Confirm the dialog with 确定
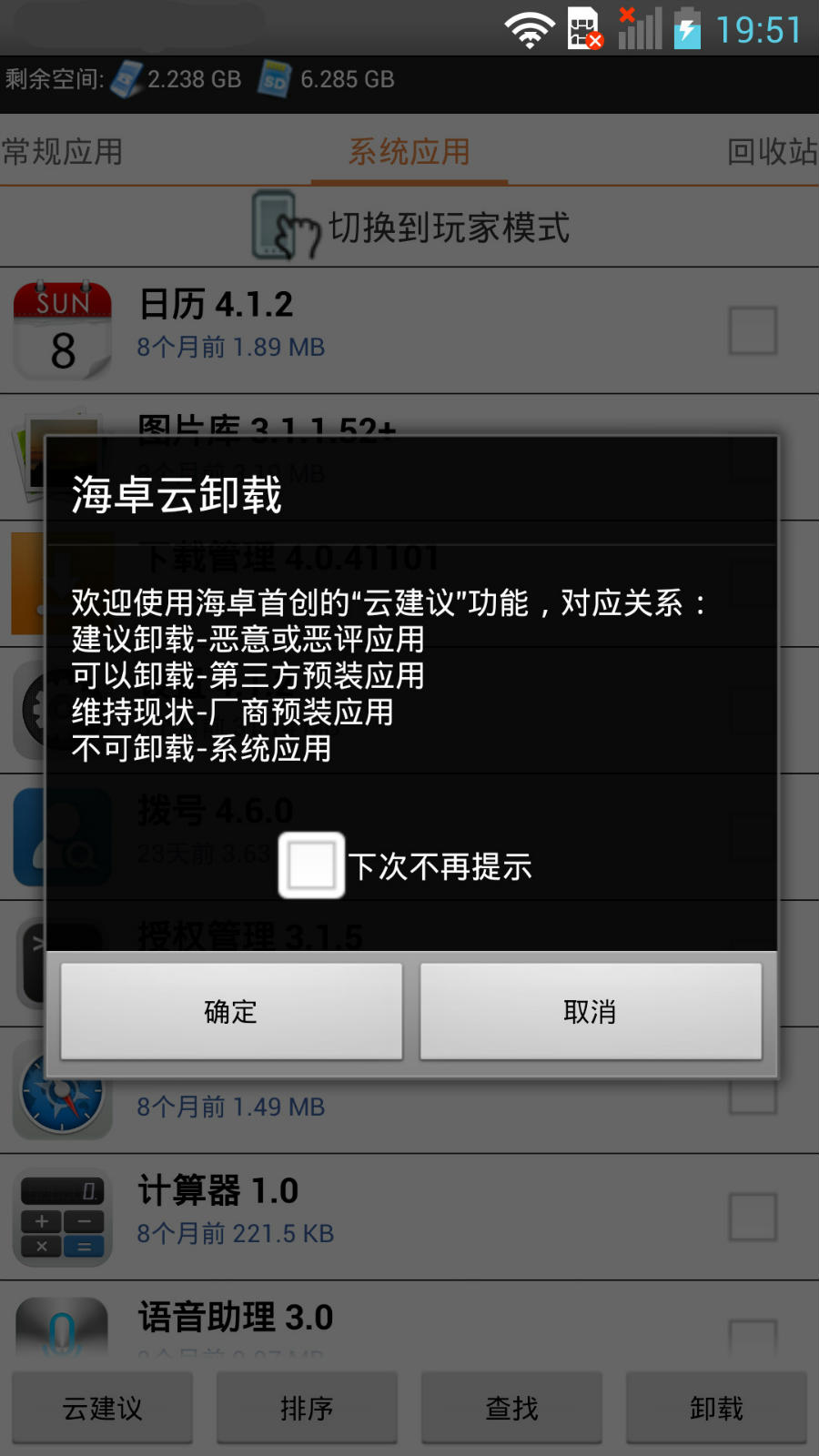Viewport: 819px width, 1456px height. (231, 1011)
